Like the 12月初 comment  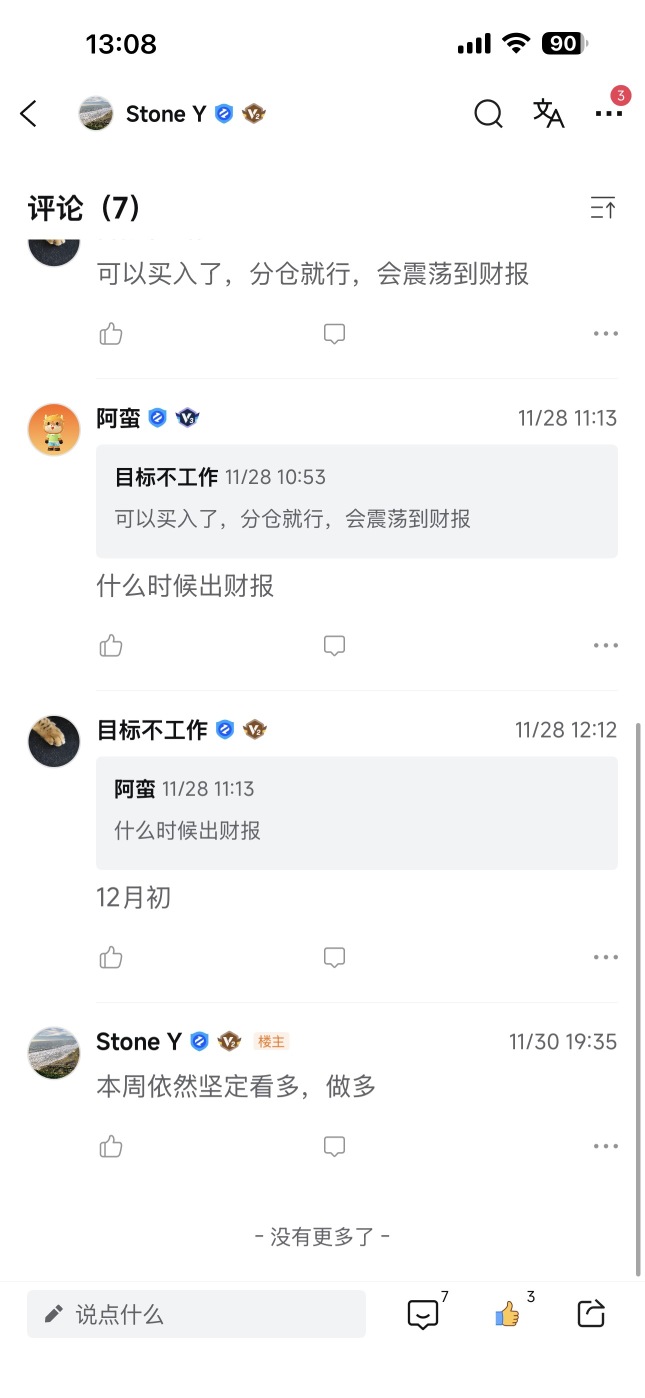[x=111, y=958]
